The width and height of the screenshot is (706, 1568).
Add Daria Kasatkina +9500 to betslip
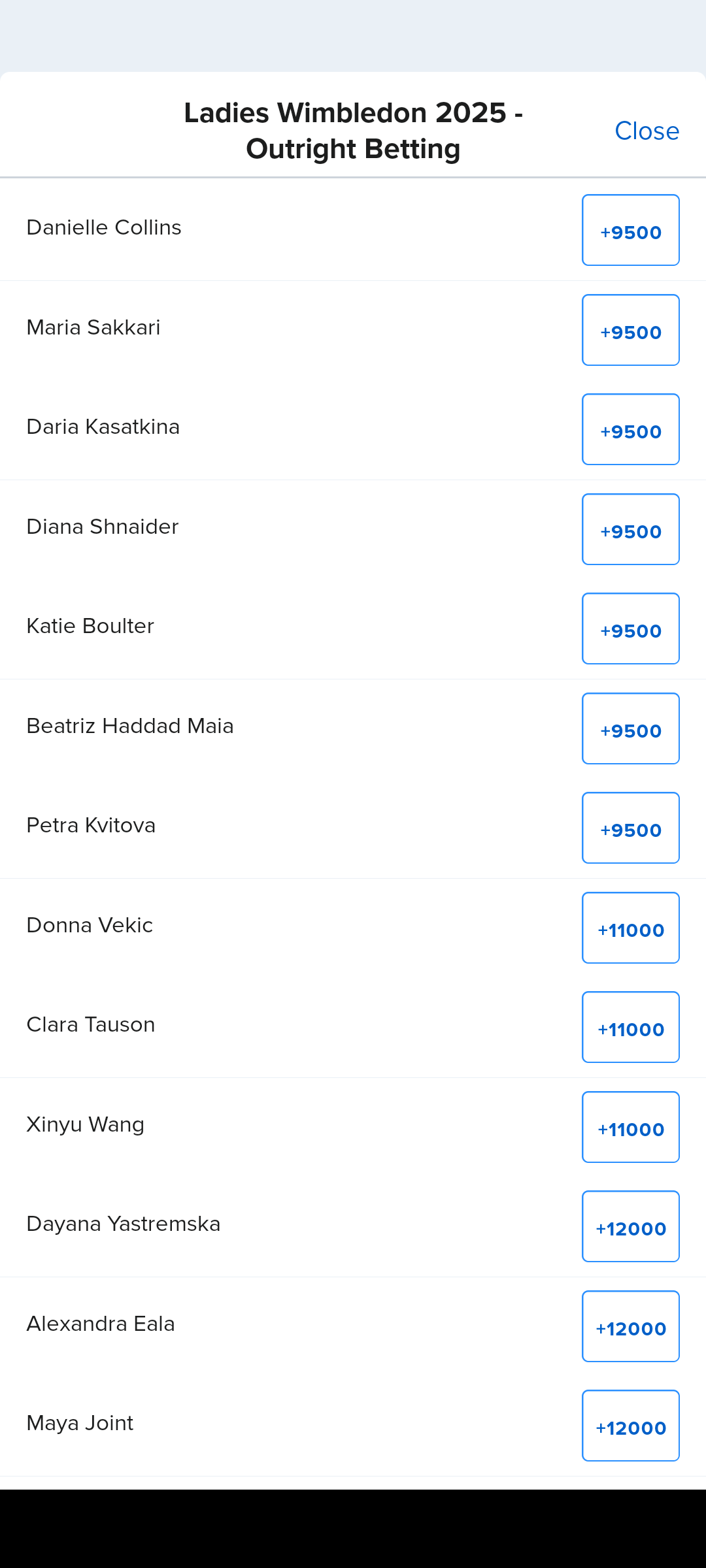coord(630,430)
